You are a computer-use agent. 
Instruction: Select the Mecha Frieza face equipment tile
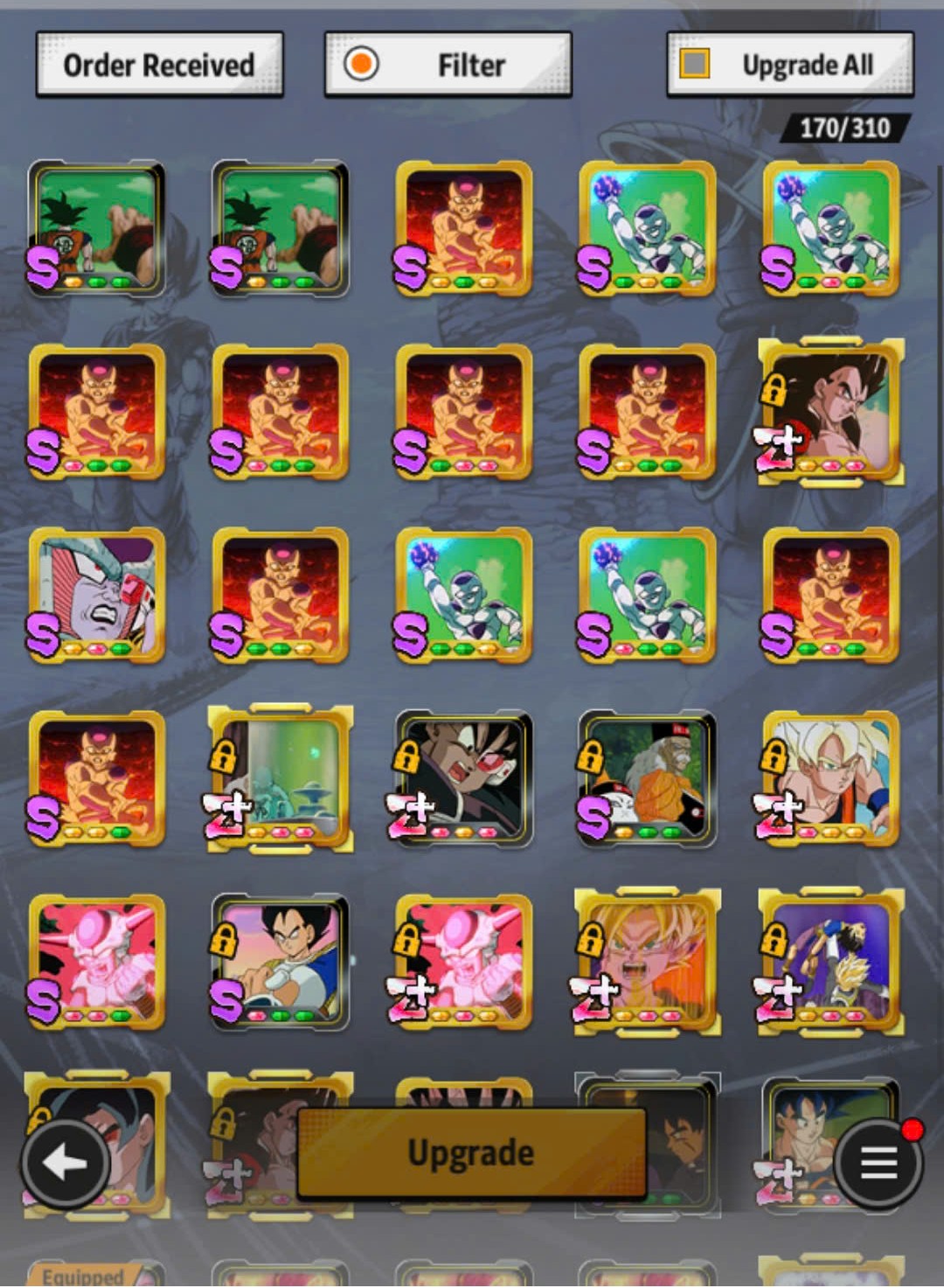point(96,595)
